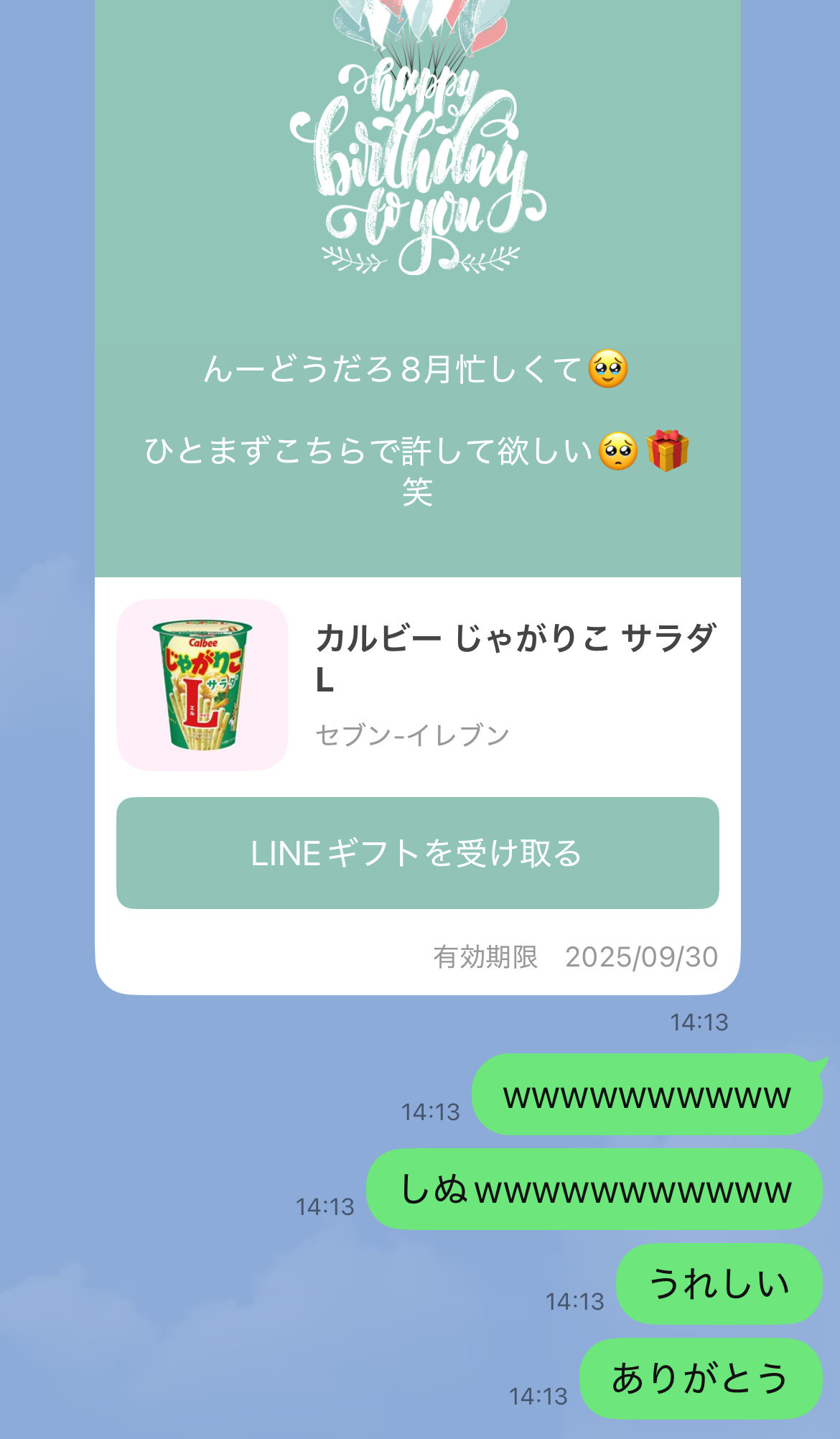This screenshot has height=1439, width=840.
Task: Open the カルビー じゃがりこ サラダ L gift item
Action: [417, 684]
